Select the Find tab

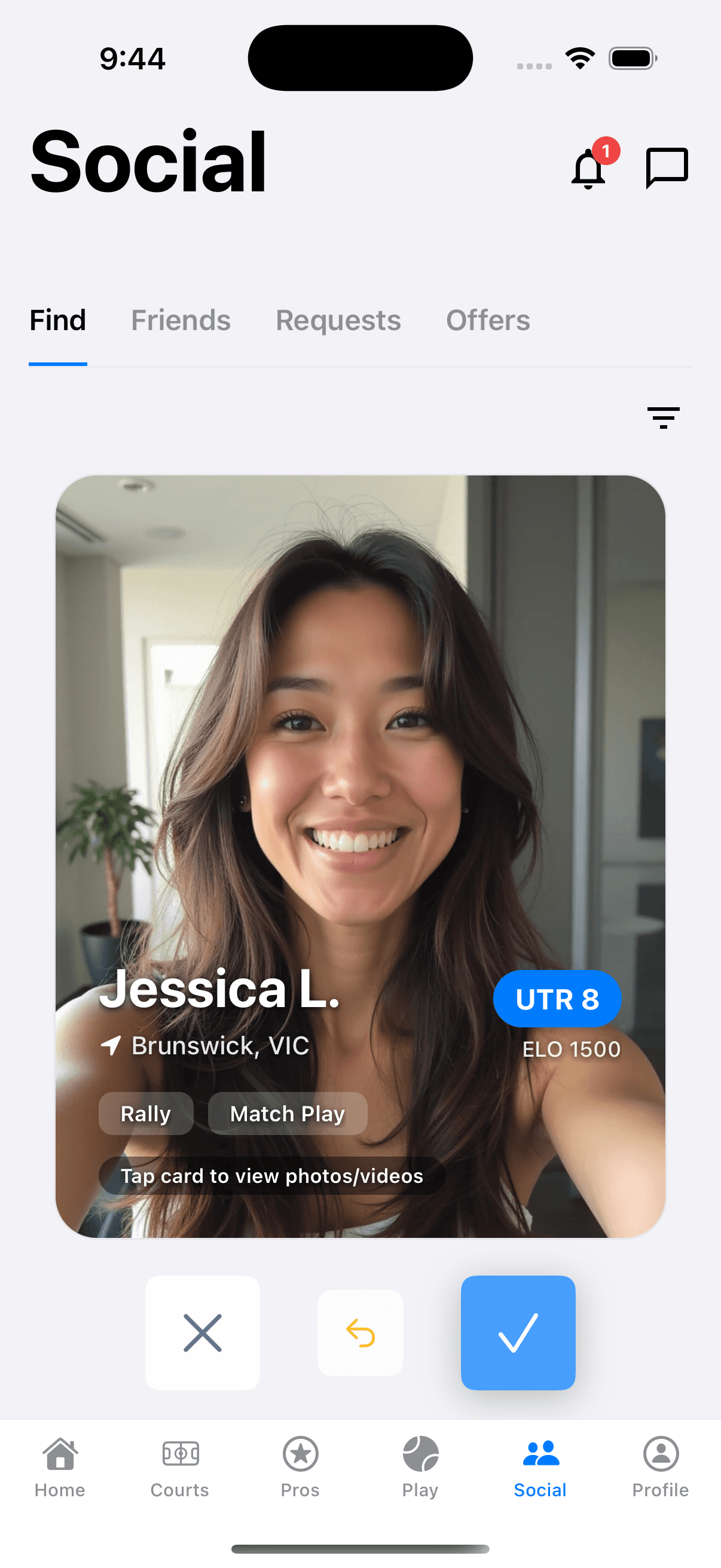tap(58, 320)
